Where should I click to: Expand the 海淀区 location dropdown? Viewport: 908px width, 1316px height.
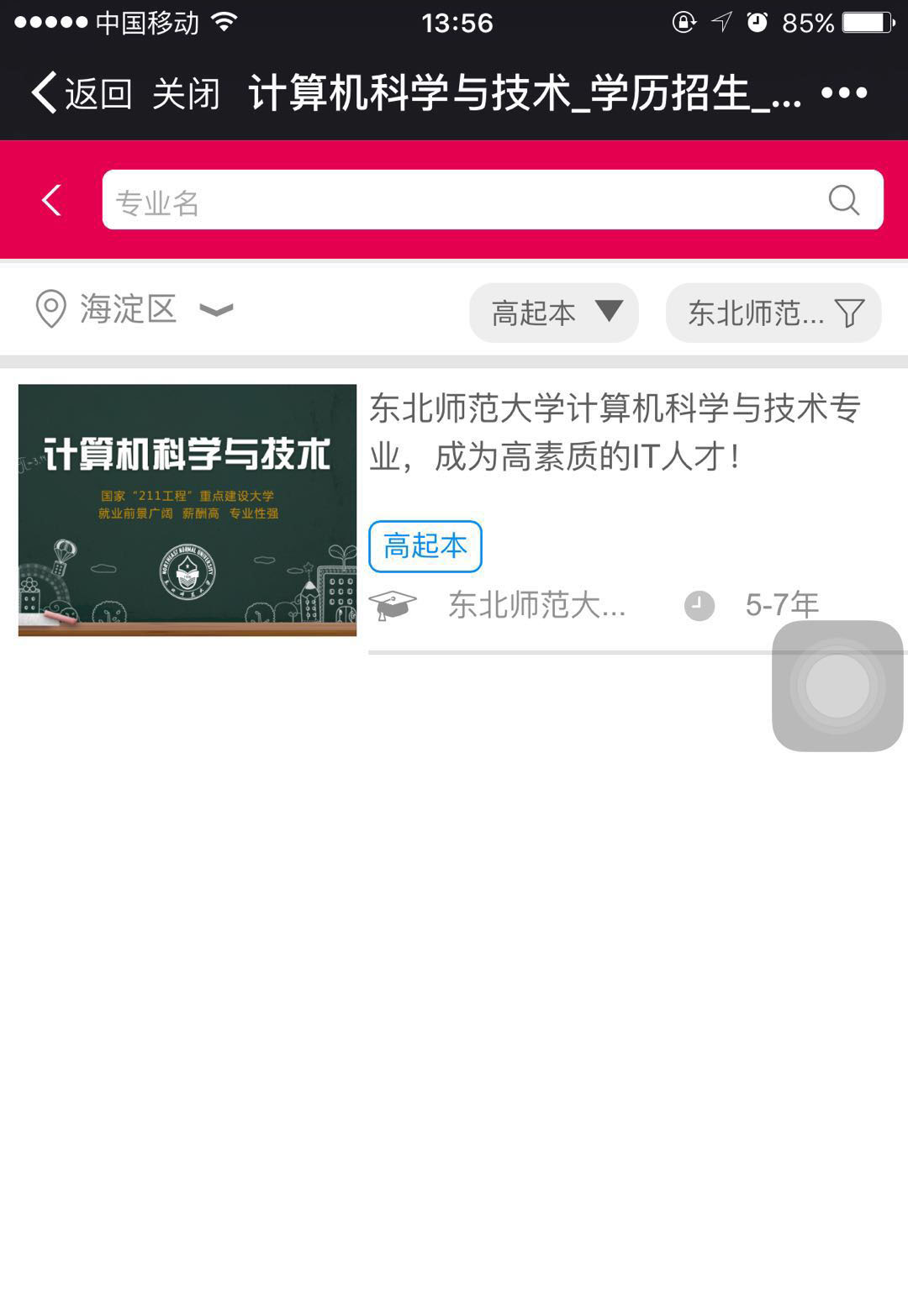coord(135,309)
